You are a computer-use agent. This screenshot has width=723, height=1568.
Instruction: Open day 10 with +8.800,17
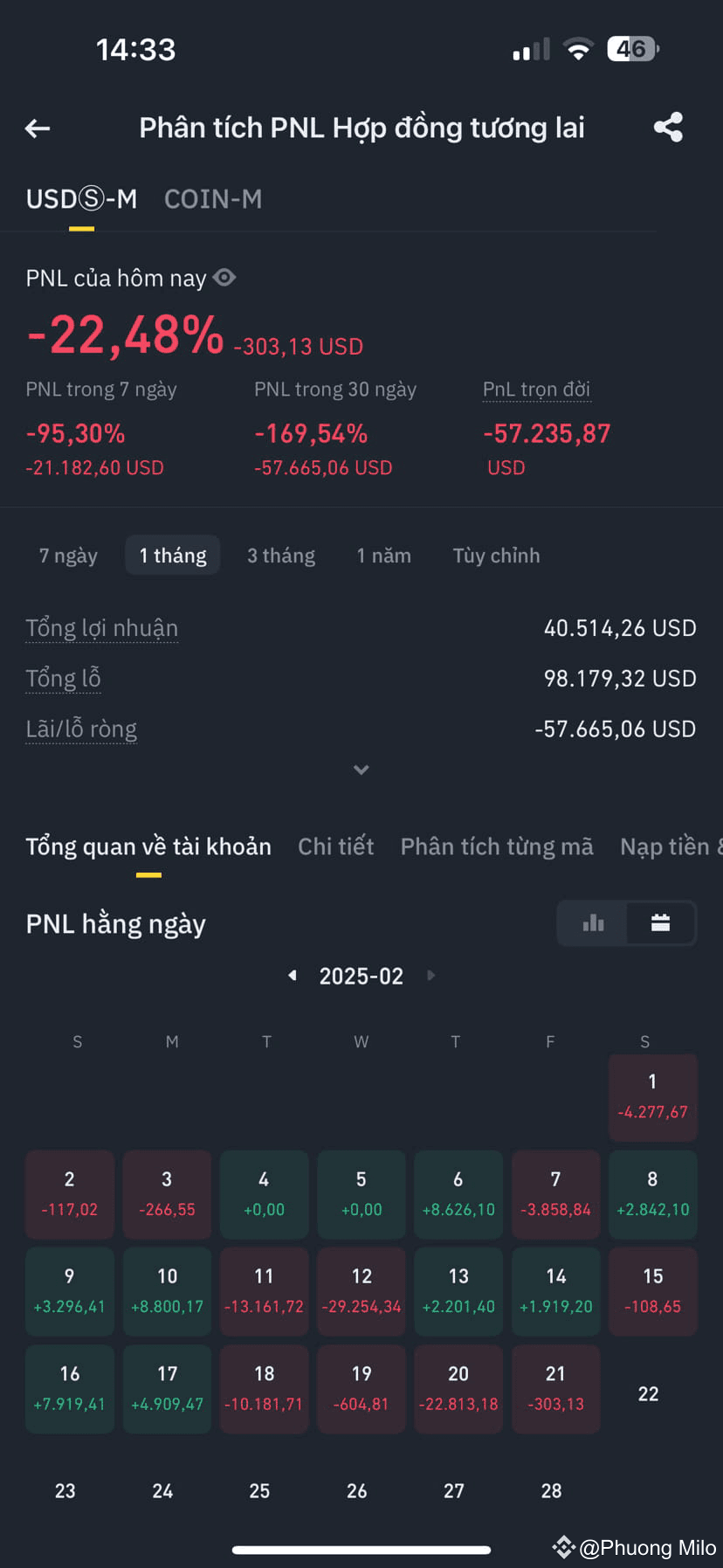(167, 1291)
